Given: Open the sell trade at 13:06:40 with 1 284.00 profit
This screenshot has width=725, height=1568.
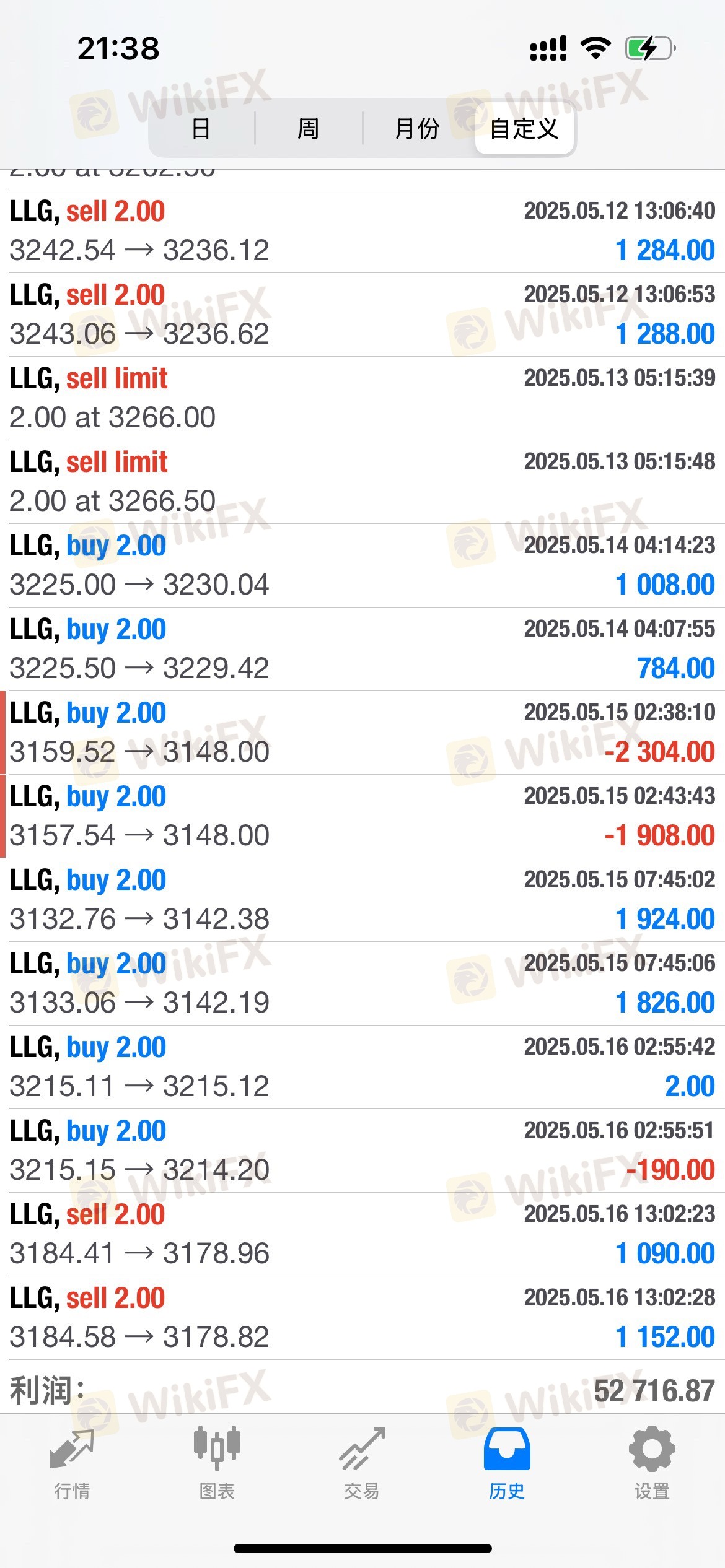Looking at the screenshot, I should (362, 231).
